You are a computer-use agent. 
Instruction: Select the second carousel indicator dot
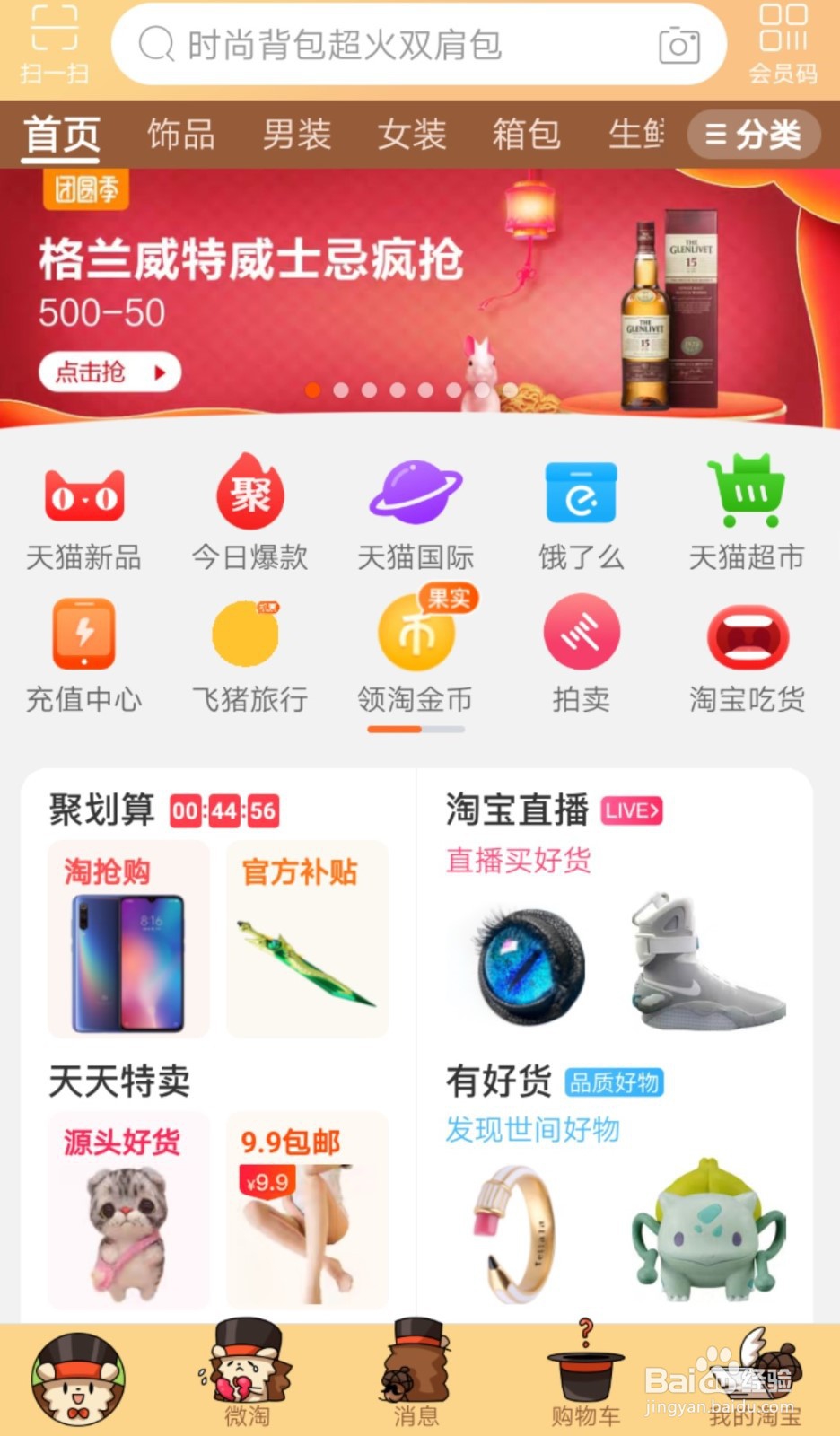(340, 390)
